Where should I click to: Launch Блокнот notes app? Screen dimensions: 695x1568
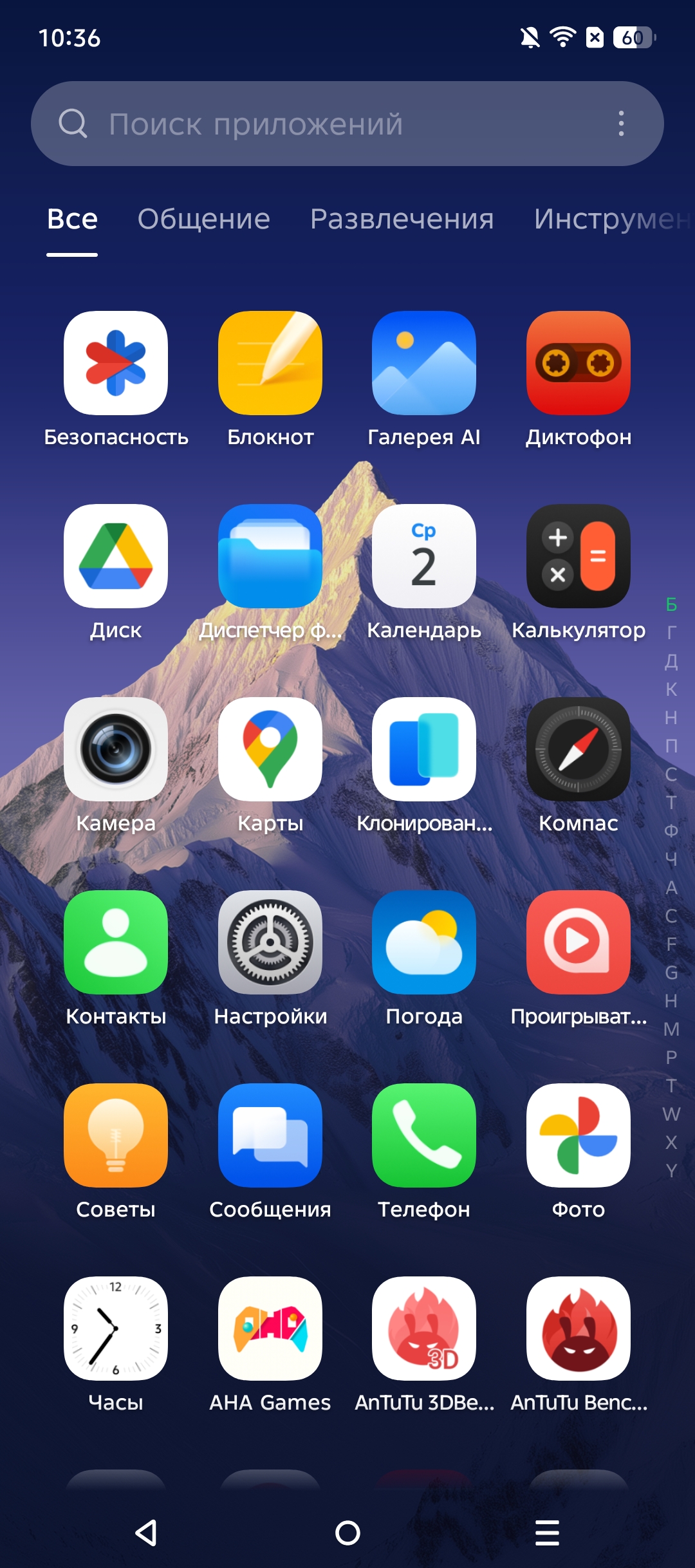point(270,363)
